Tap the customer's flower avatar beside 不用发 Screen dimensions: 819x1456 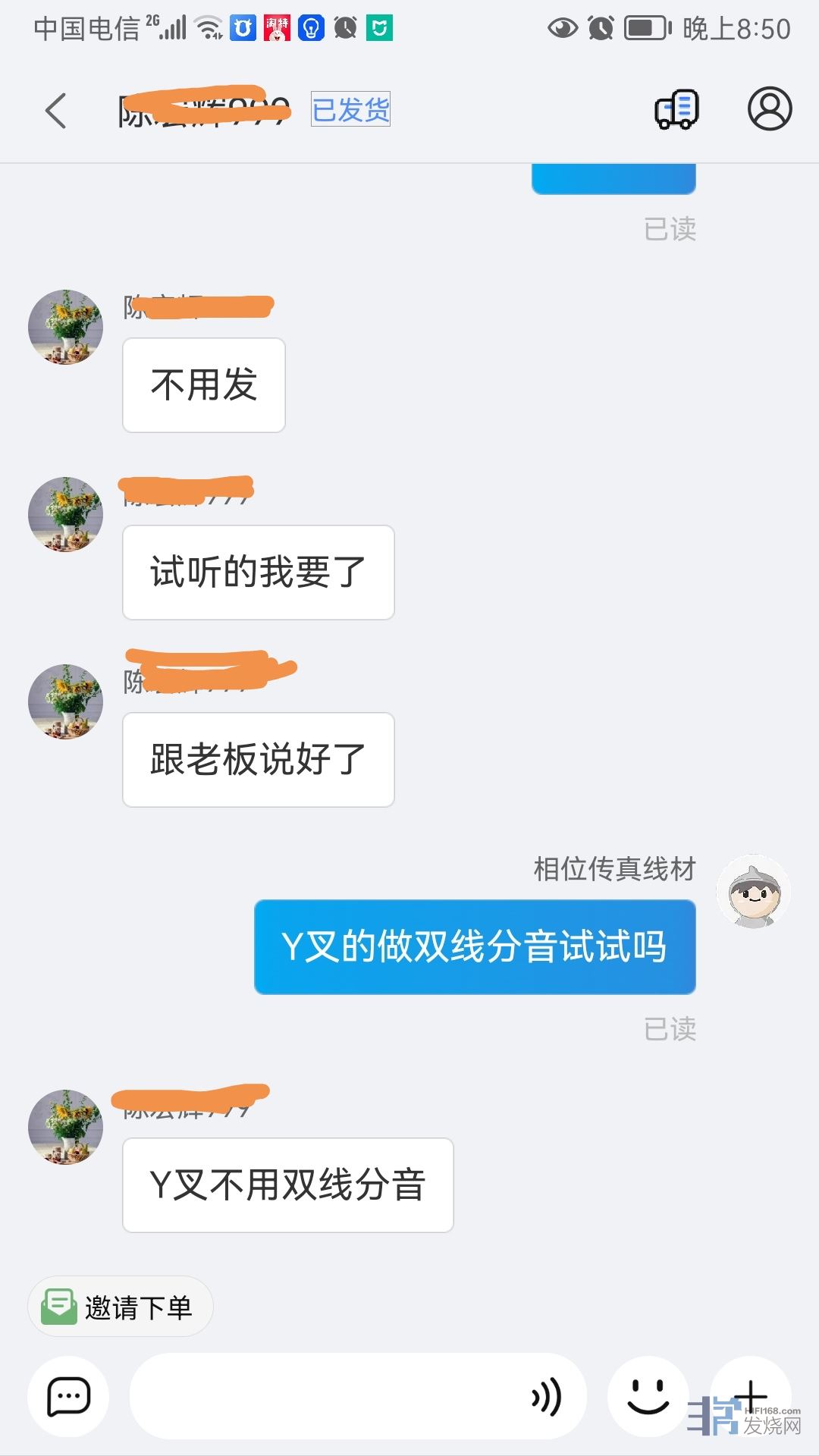coord(66,327)
